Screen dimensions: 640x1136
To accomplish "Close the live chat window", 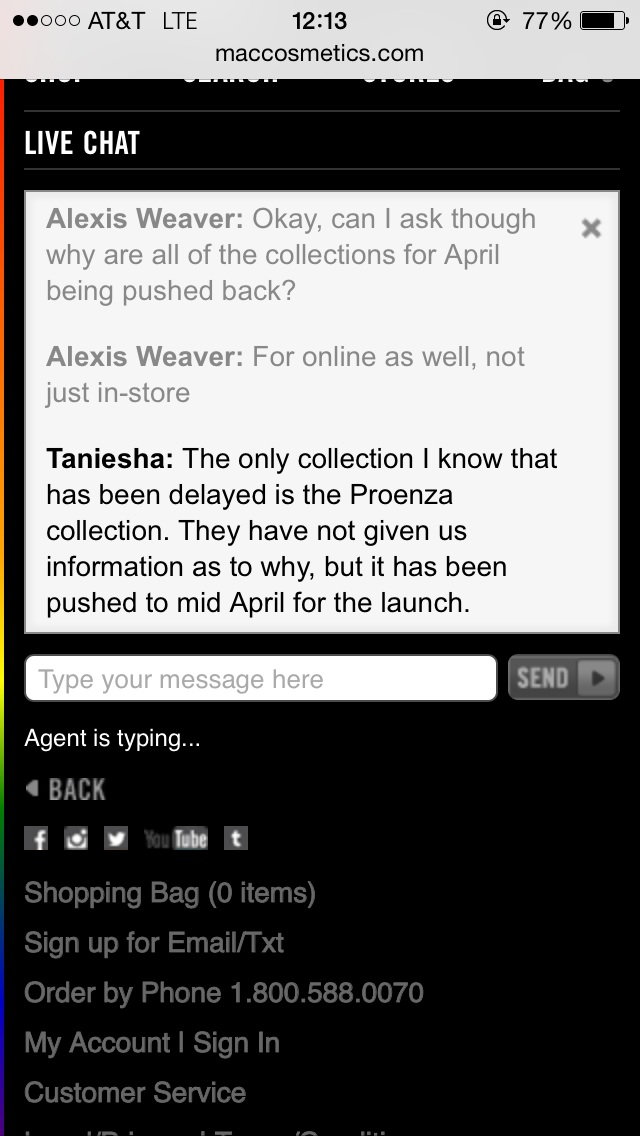I will click(591, 228).
